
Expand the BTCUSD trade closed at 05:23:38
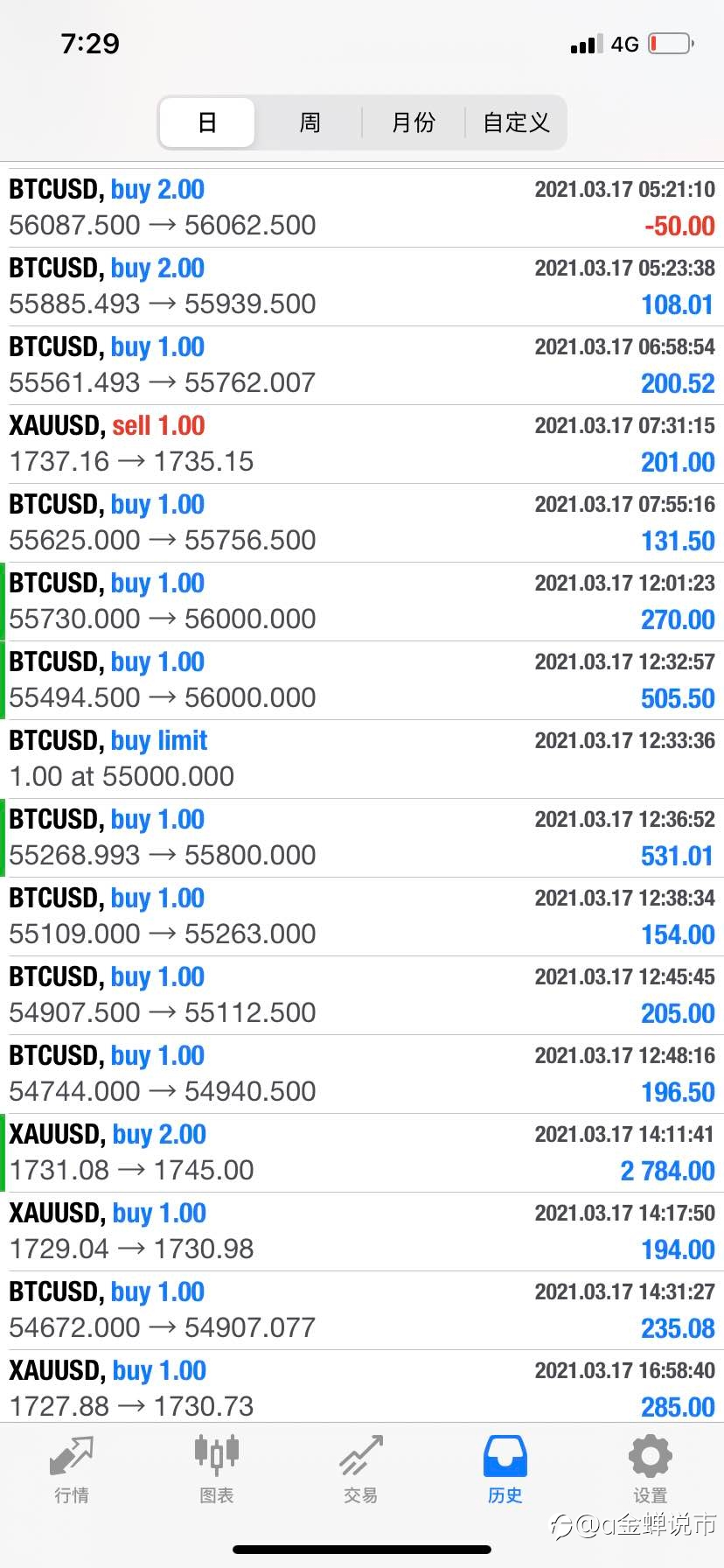click(362, 287)
